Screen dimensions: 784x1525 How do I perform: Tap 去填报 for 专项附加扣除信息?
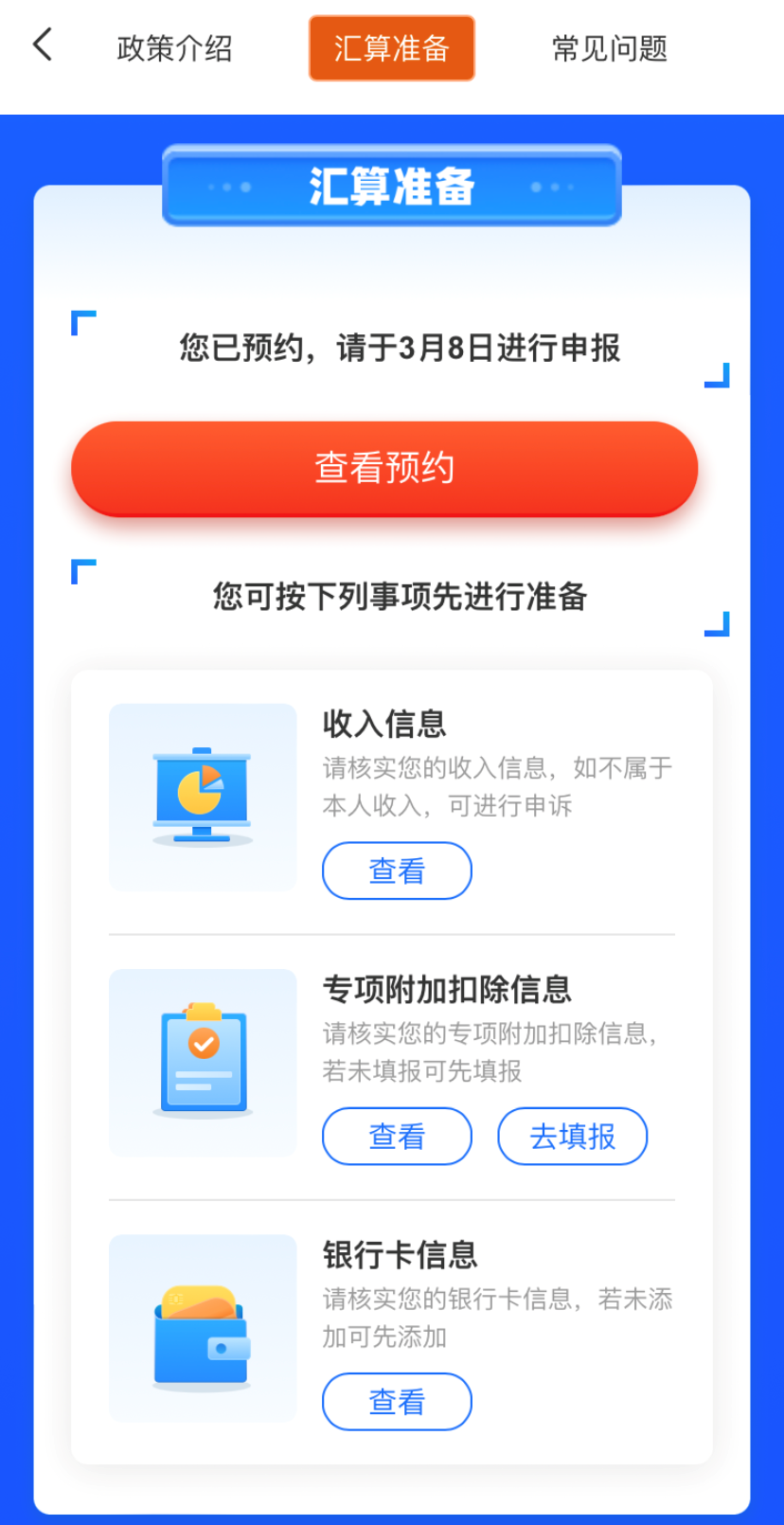point(572,1136)
